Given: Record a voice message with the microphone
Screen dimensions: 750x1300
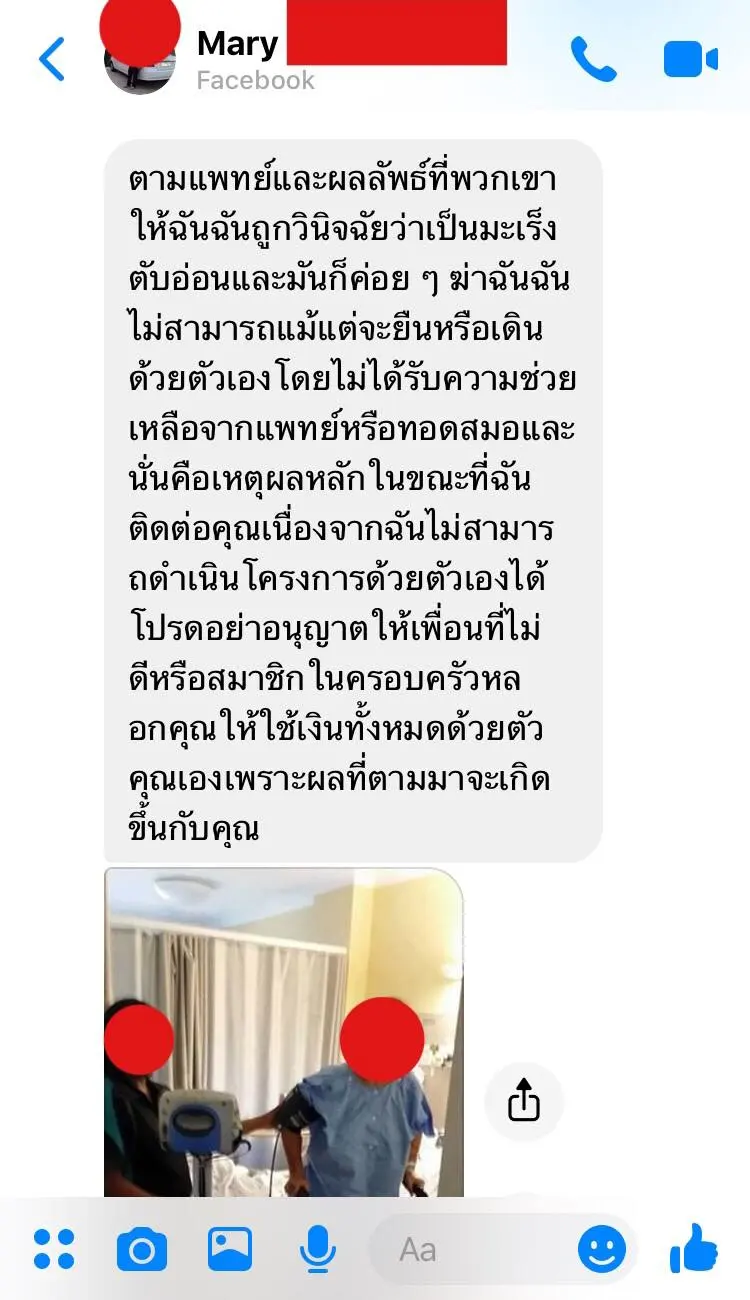Looking at the screenshot, I should pos(317,1249).
